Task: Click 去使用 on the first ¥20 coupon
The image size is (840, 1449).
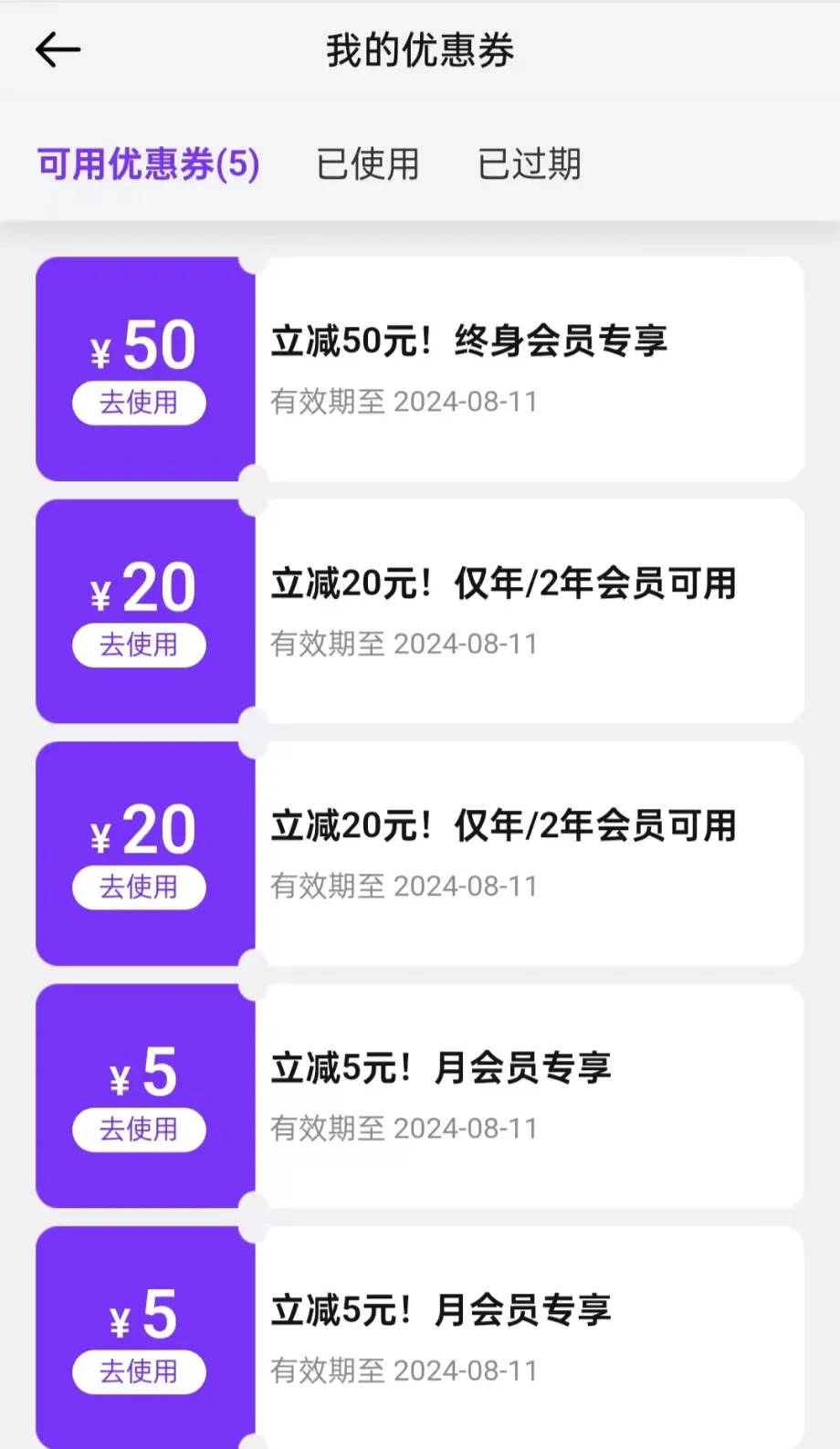Action: [x=139, y=646]
